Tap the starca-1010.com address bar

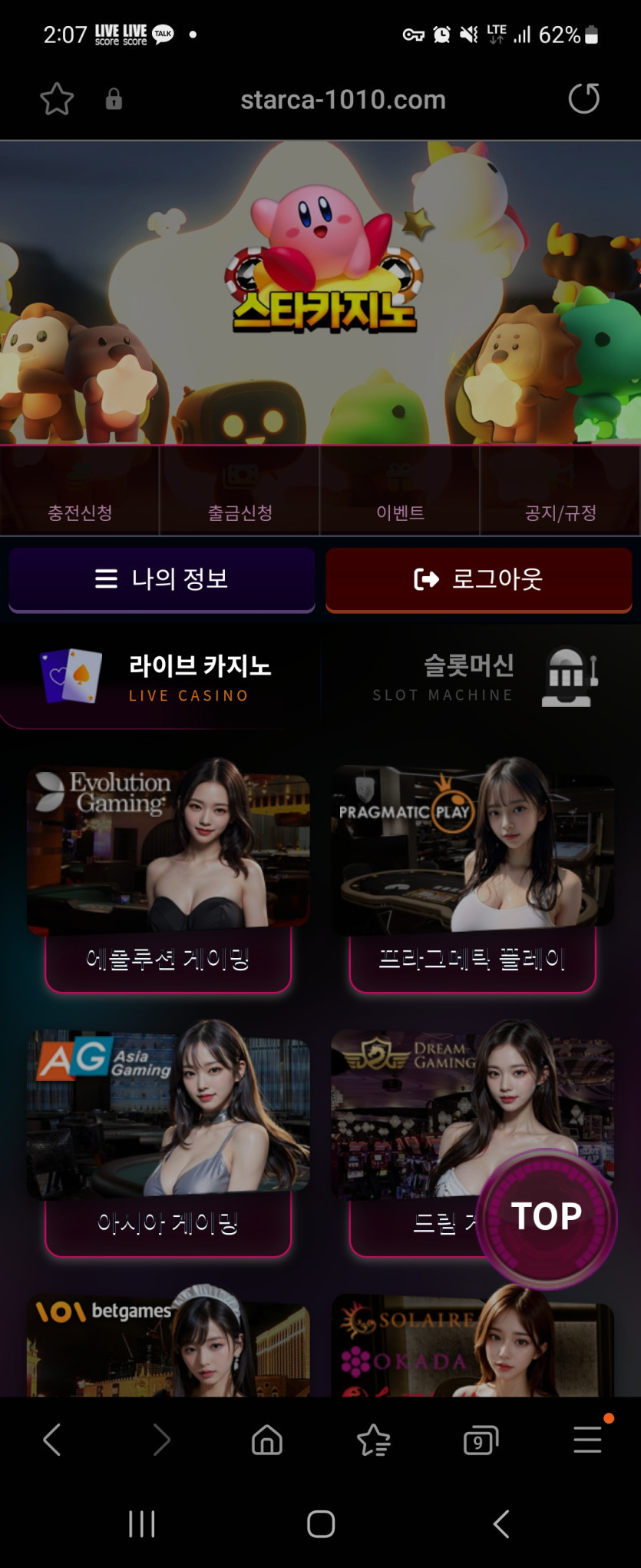coord(342,100)
